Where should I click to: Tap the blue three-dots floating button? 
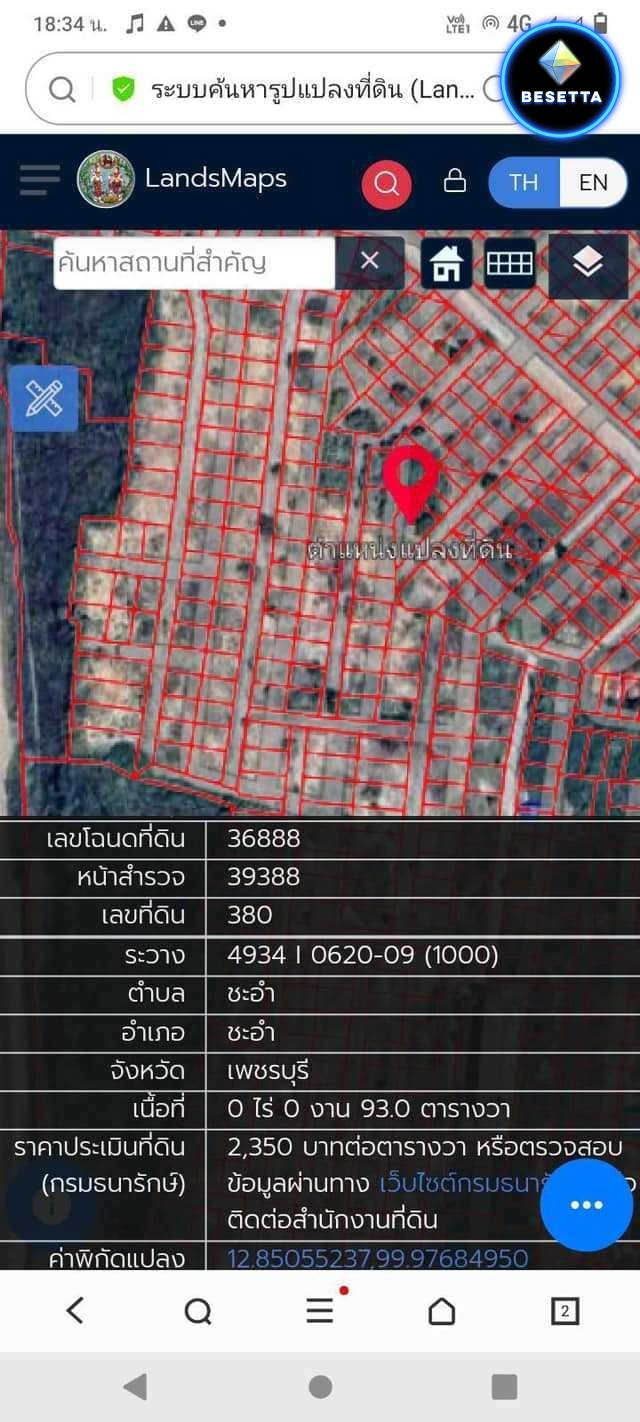pyautogui.click(x=586, y=1204)
